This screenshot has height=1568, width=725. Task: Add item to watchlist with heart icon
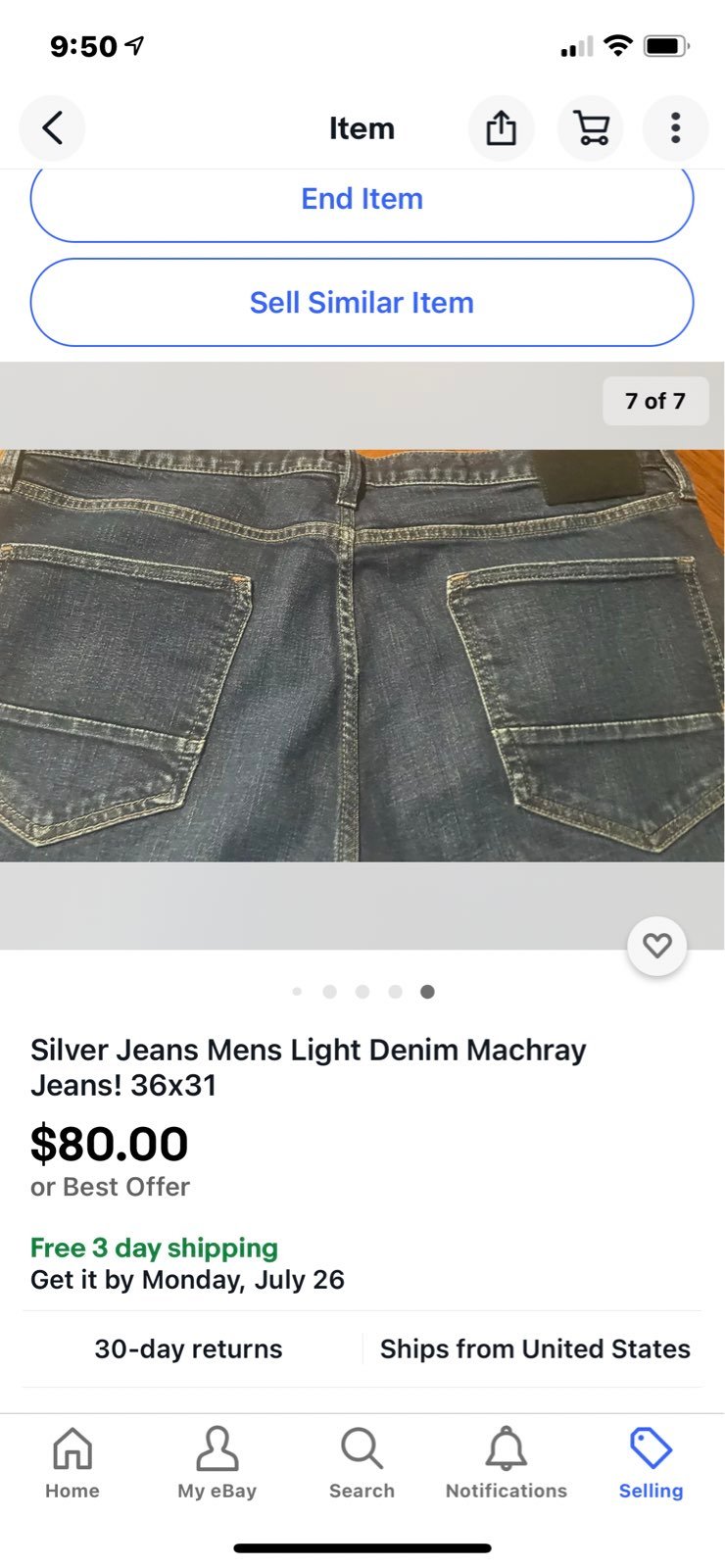pyautogui.click(x=657, y=946)
